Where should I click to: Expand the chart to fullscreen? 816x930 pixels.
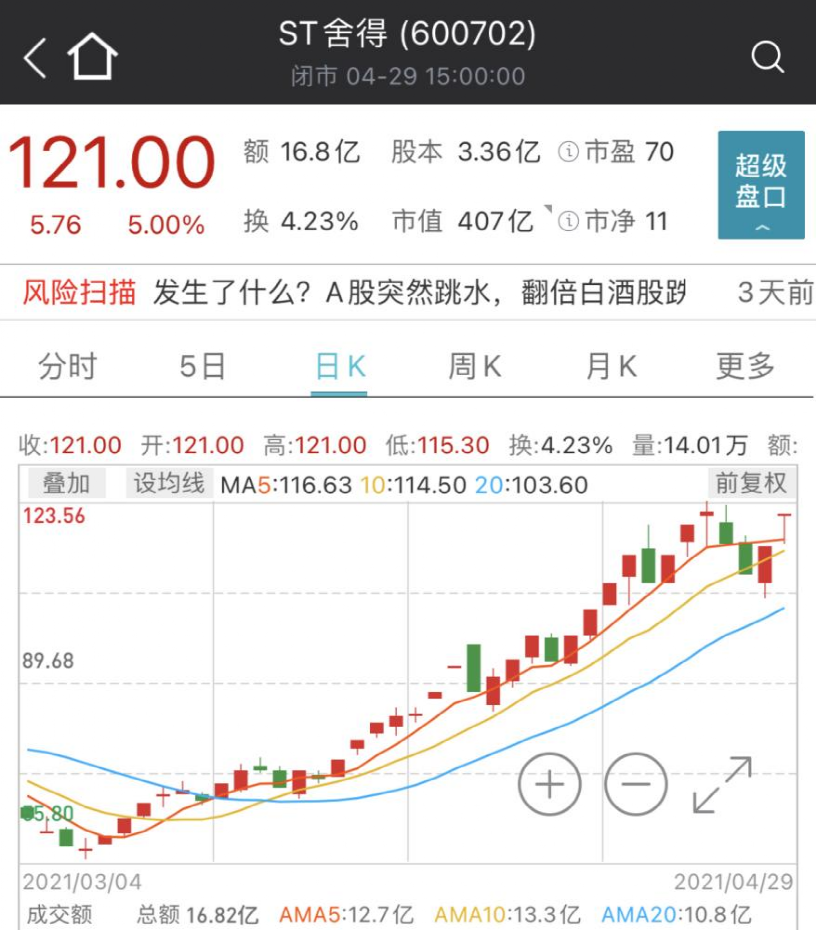722,784
